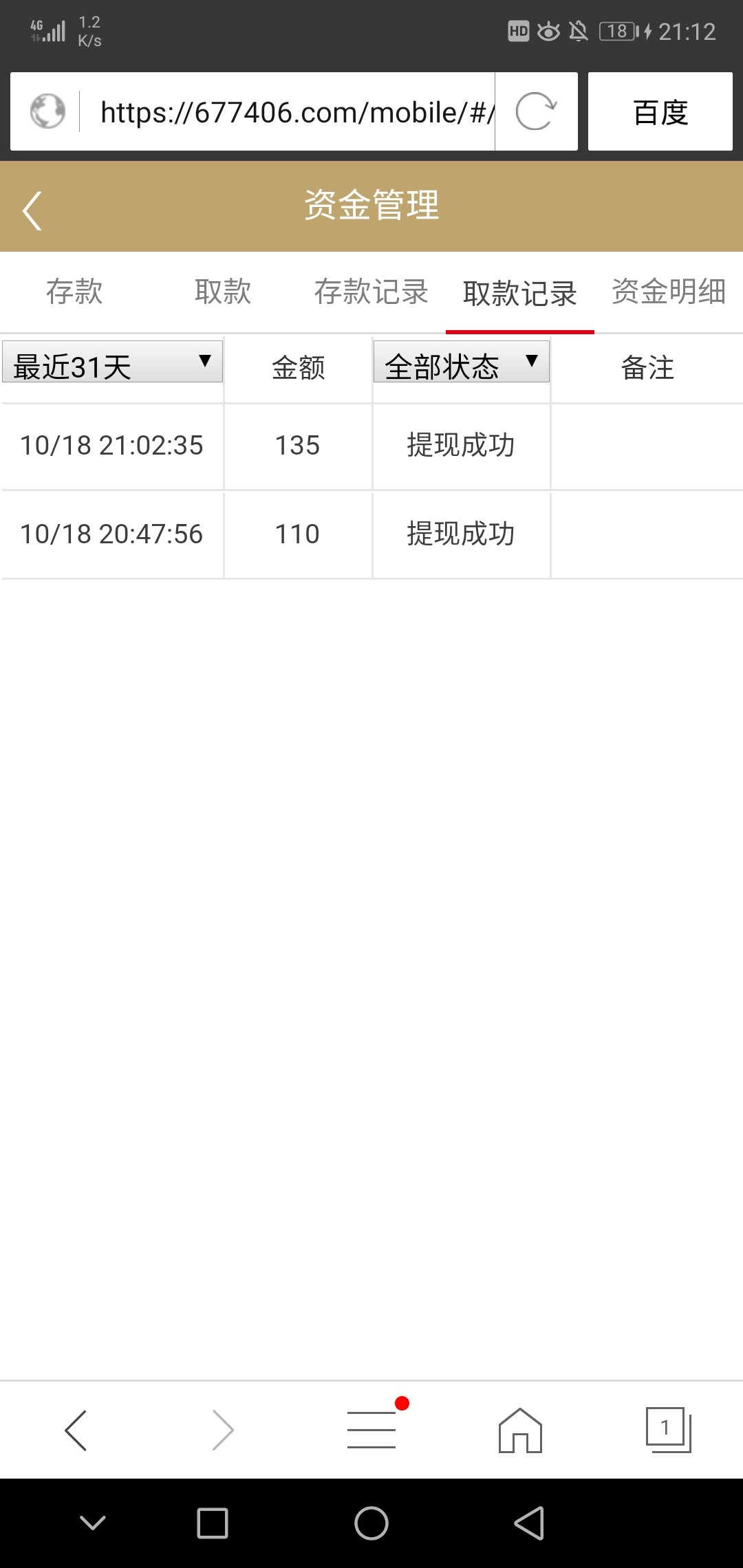Expand the 最近31天 date range dropdown
This screenshot has height=1568, width=743.
click(x=112, y=362)
